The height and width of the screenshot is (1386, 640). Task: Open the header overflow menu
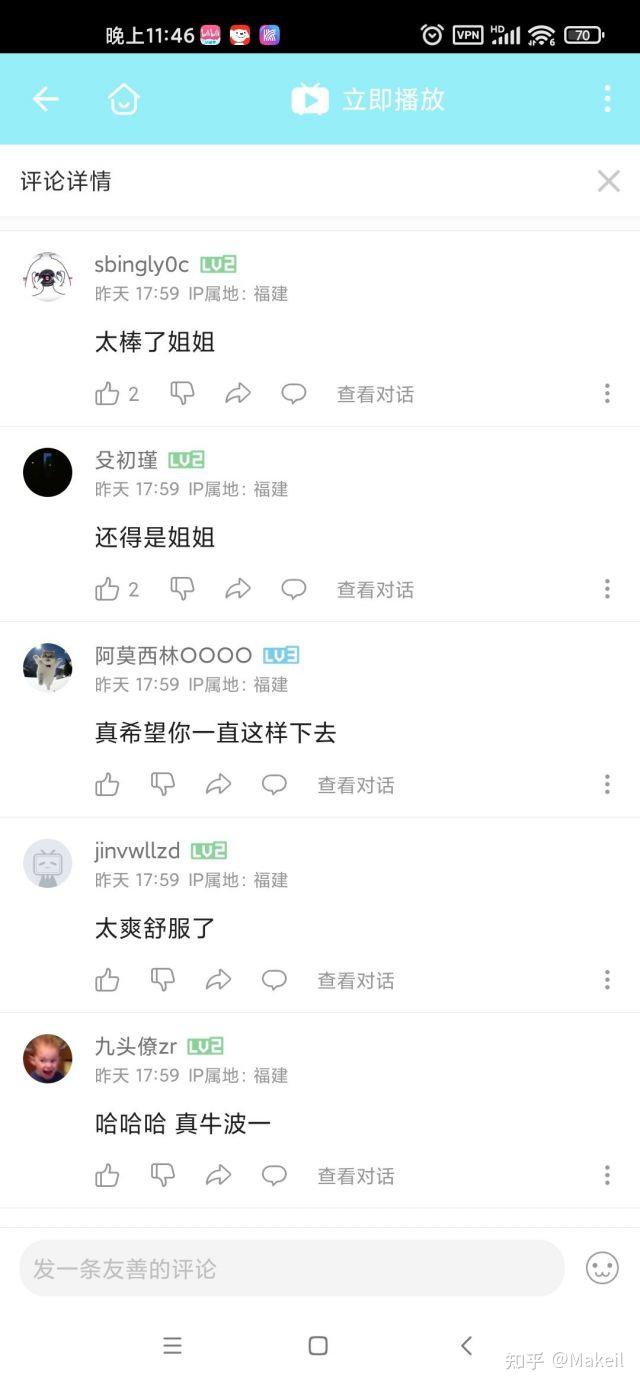[607, 99]
